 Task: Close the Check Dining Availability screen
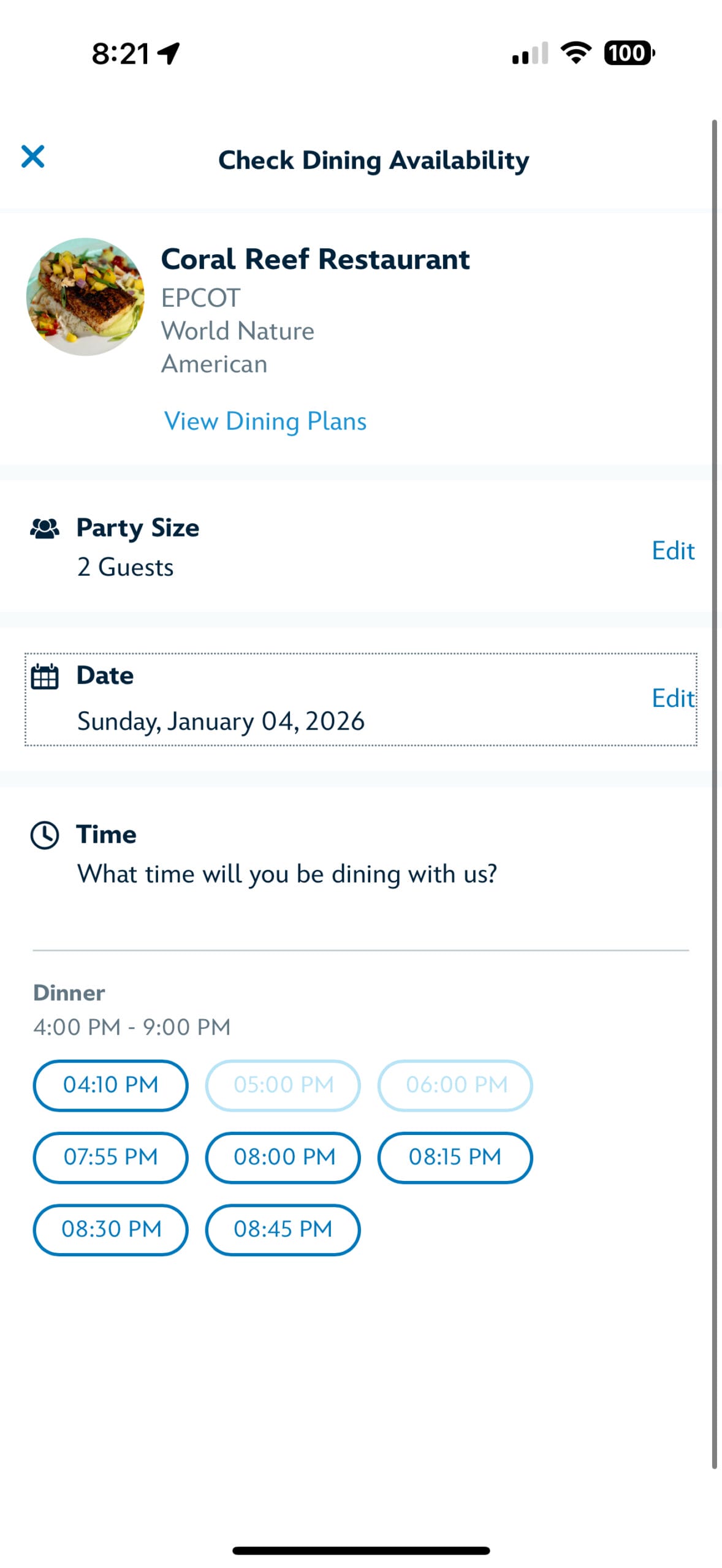pyautogui.click(x=32, y=156)
